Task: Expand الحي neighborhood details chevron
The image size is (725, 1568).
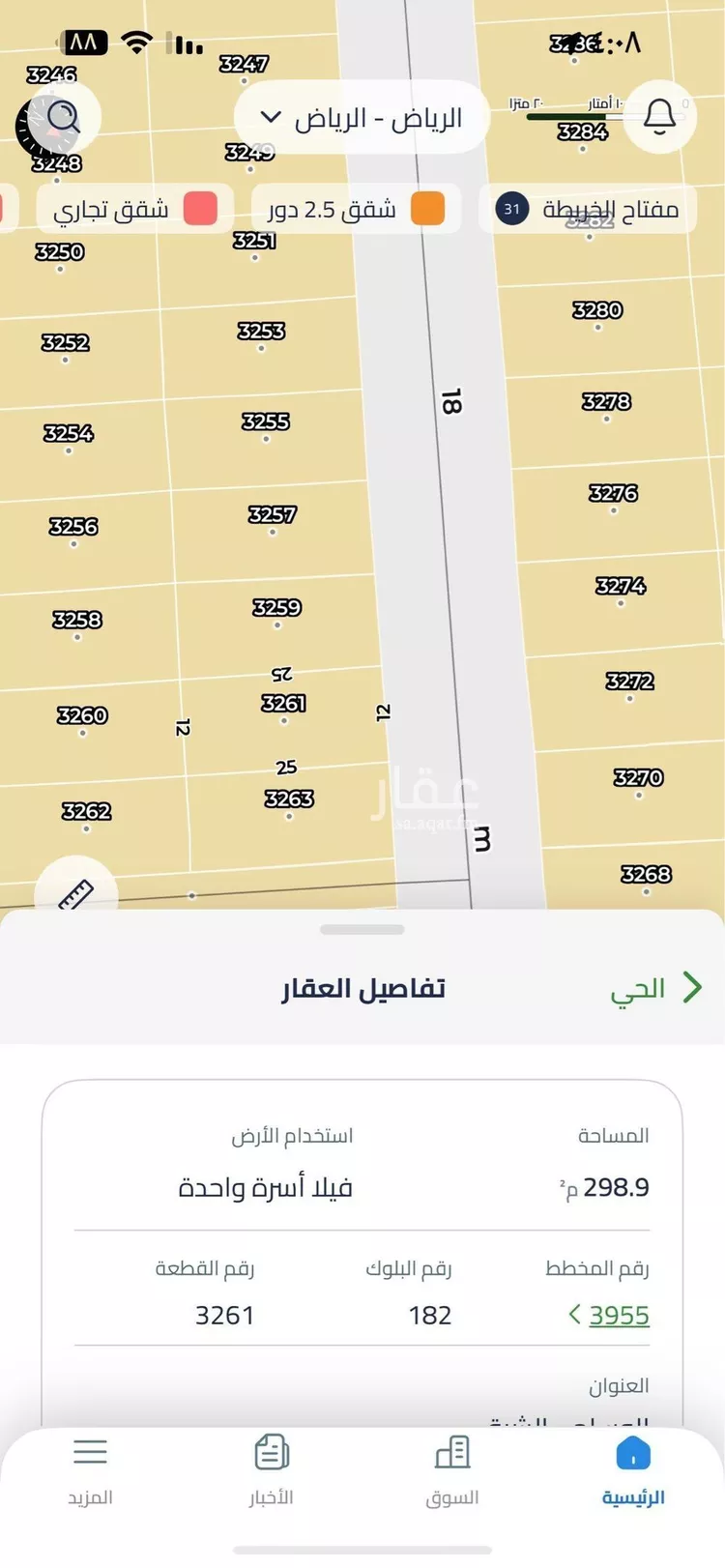Action: [692, 987]
